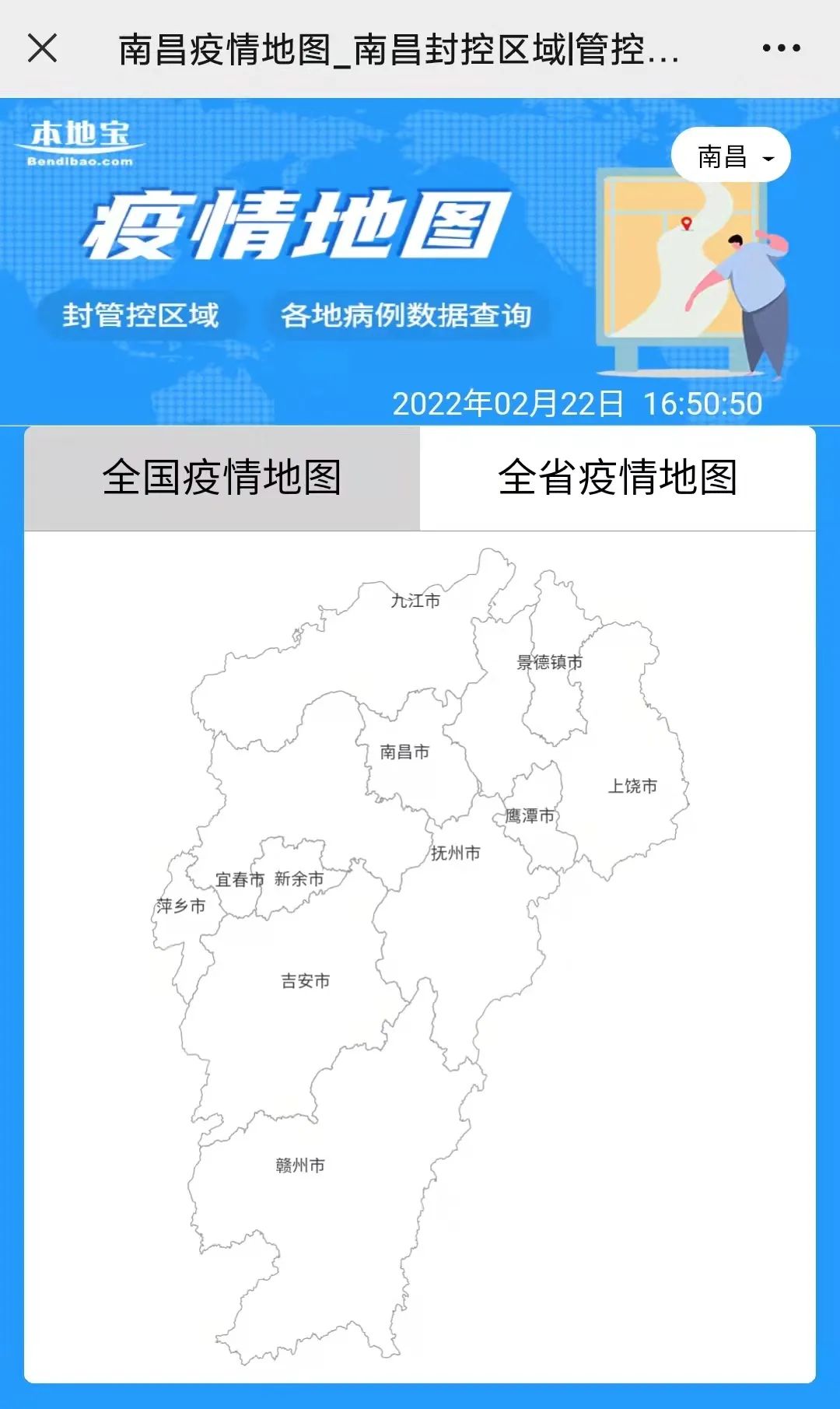Open the three-dot overflow menu
The width and height of the screenshot is (840, 1409).
pos(781,48)
